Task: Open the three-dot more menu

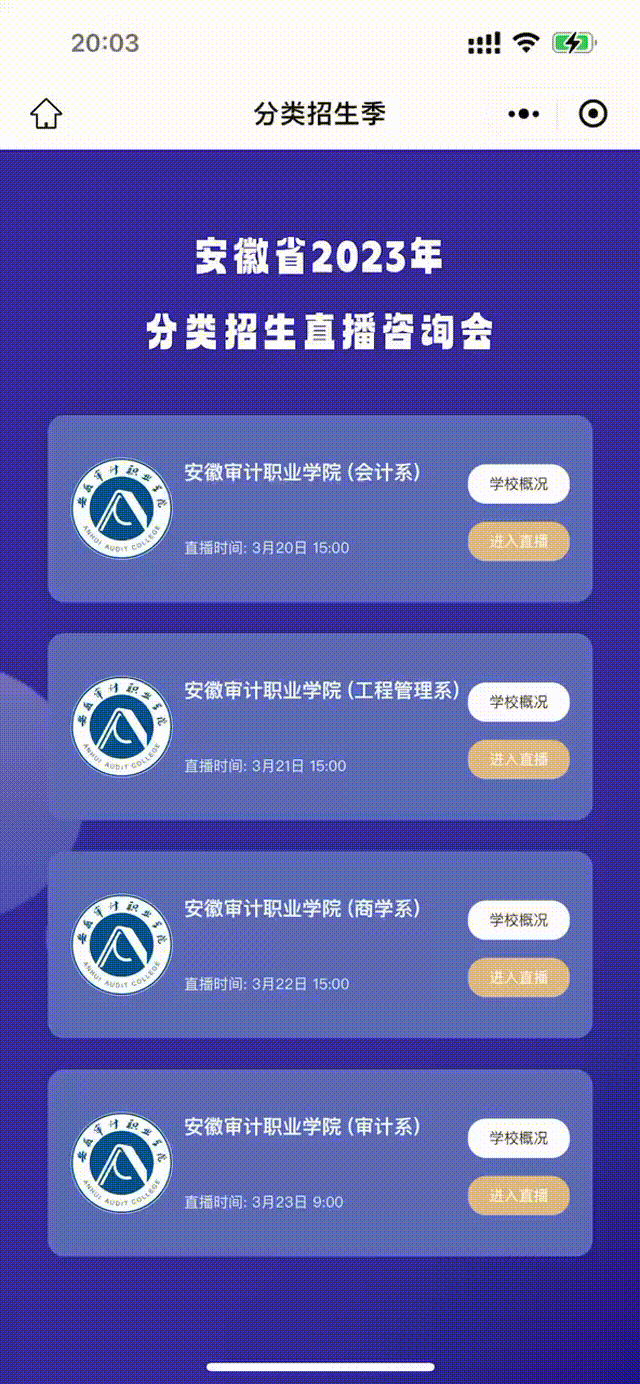Action: (x=523, y=114)
